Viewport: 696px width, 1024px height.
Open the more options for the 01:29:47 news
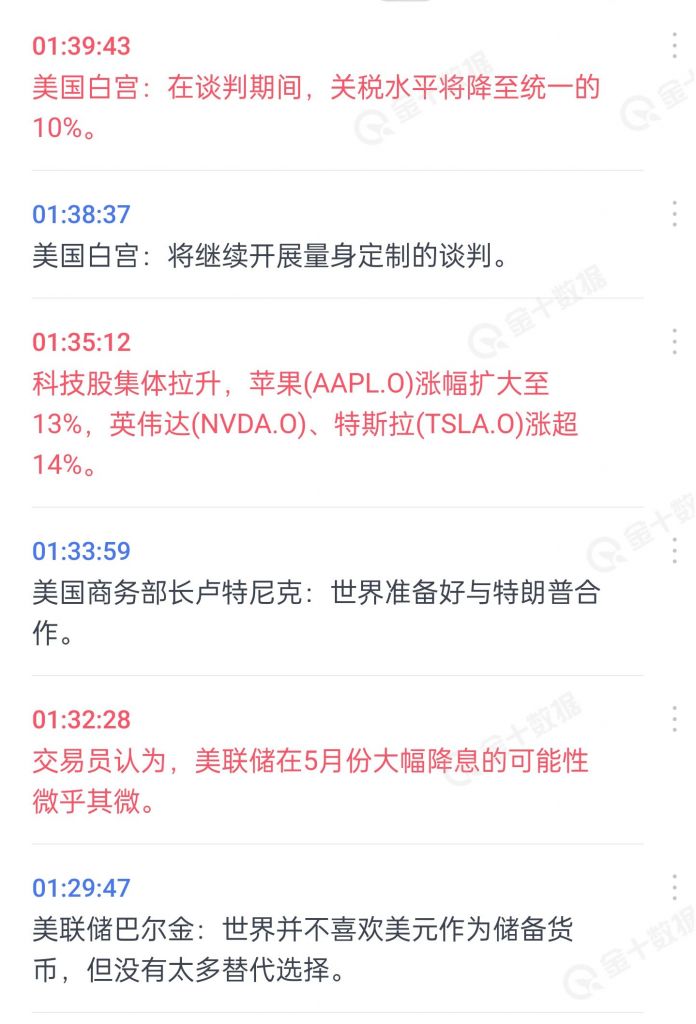676,887
